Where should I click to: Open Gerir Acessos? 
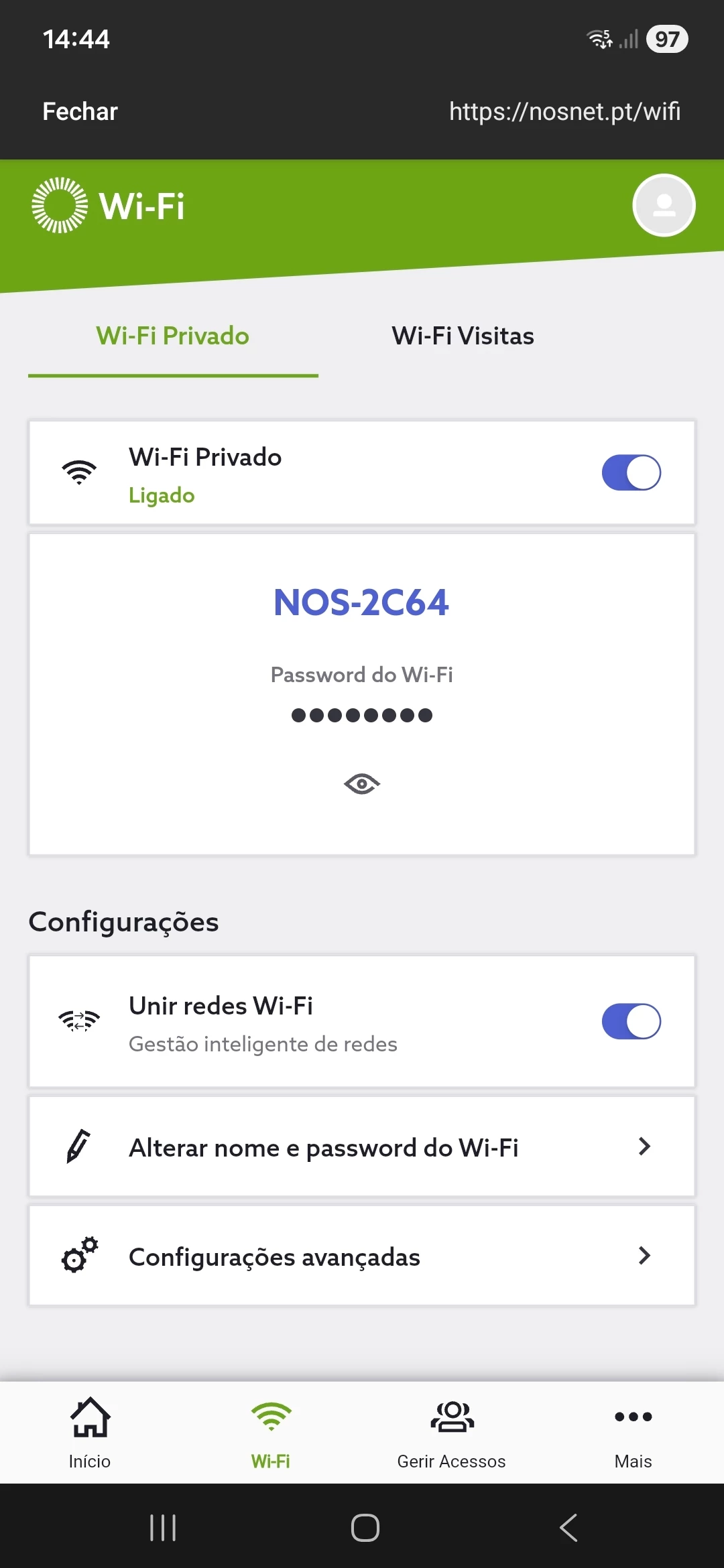452,1433
